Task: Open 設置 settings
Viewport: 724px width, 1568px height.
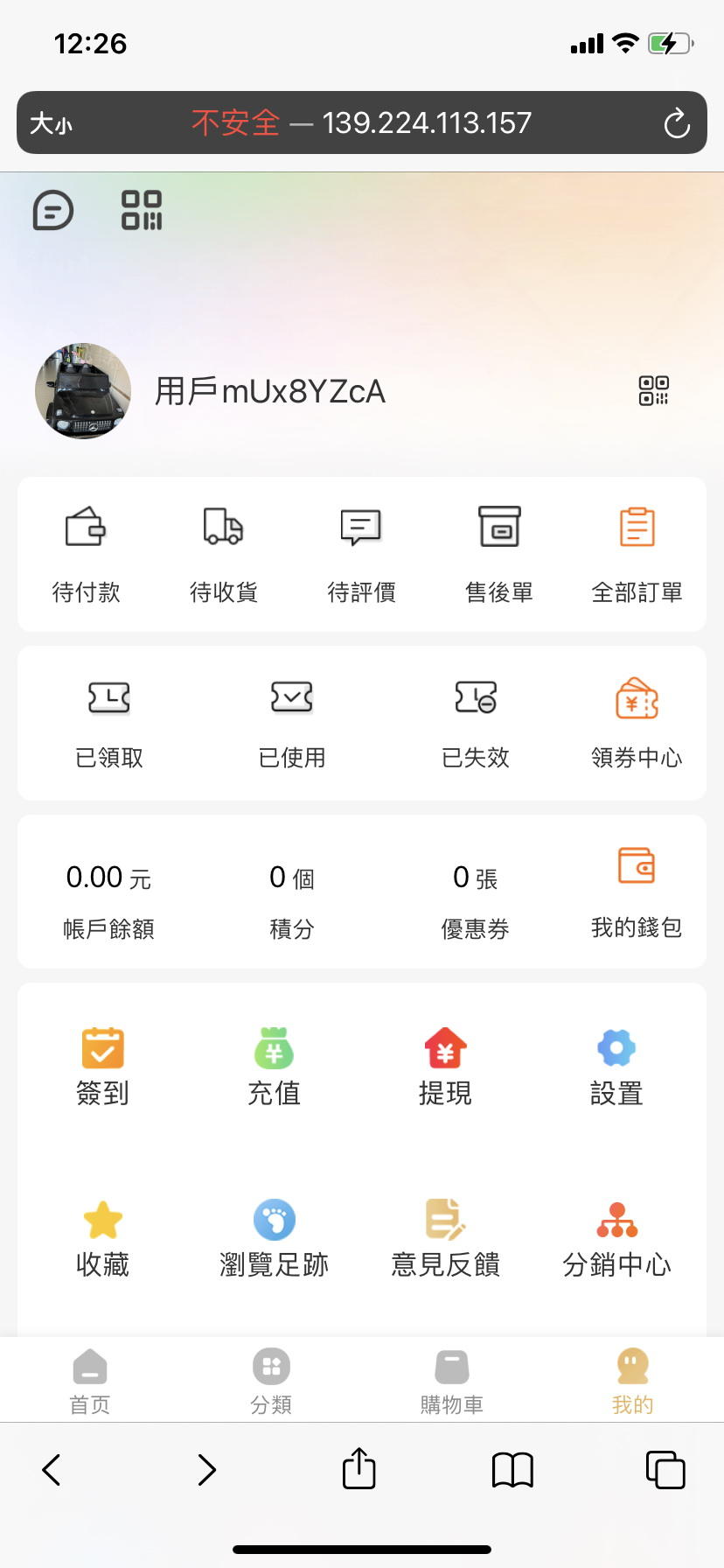Action: [616, 1067]
